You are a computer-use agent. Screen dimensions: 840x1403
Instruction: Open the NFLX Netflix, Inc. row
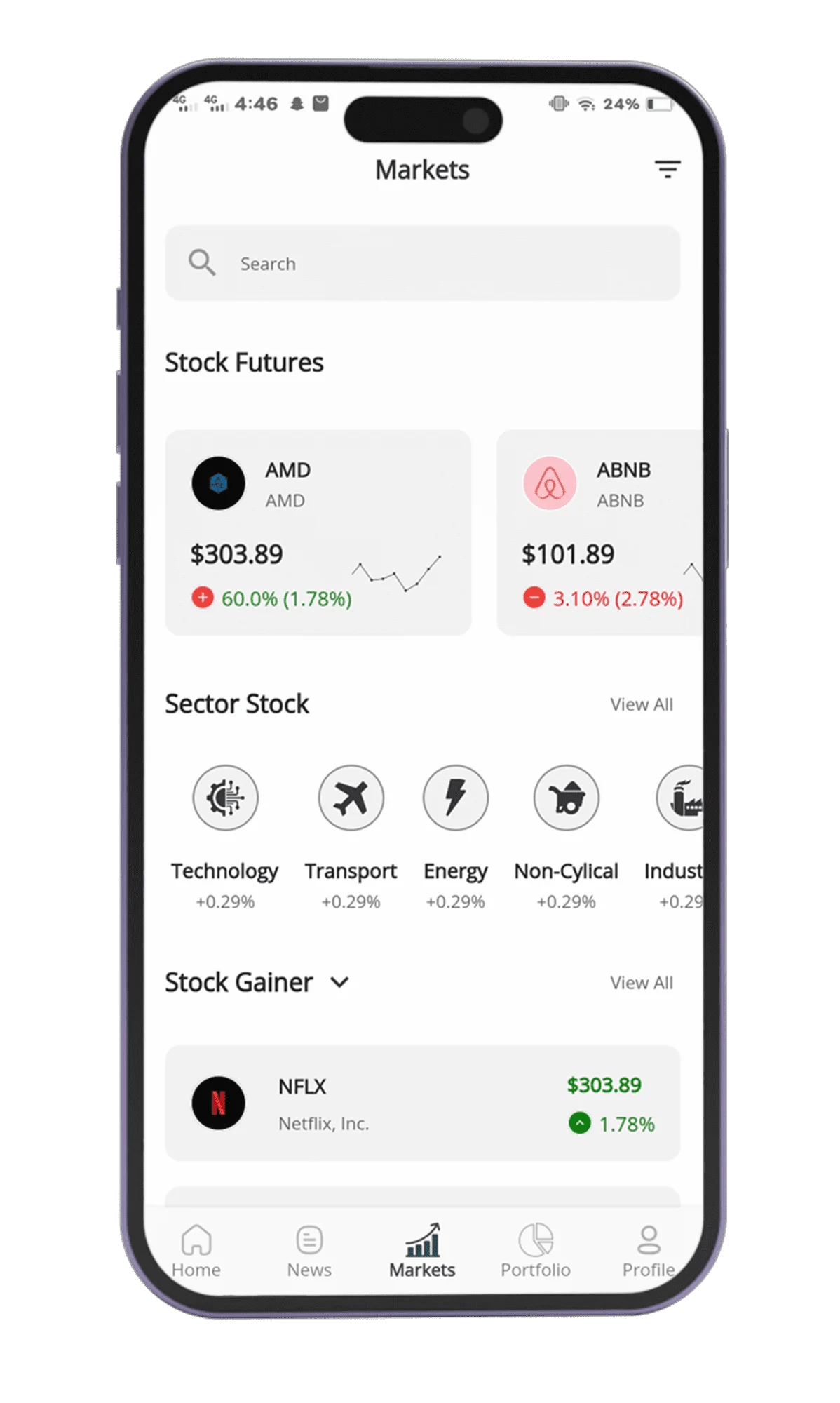[x=422, y=1103]
